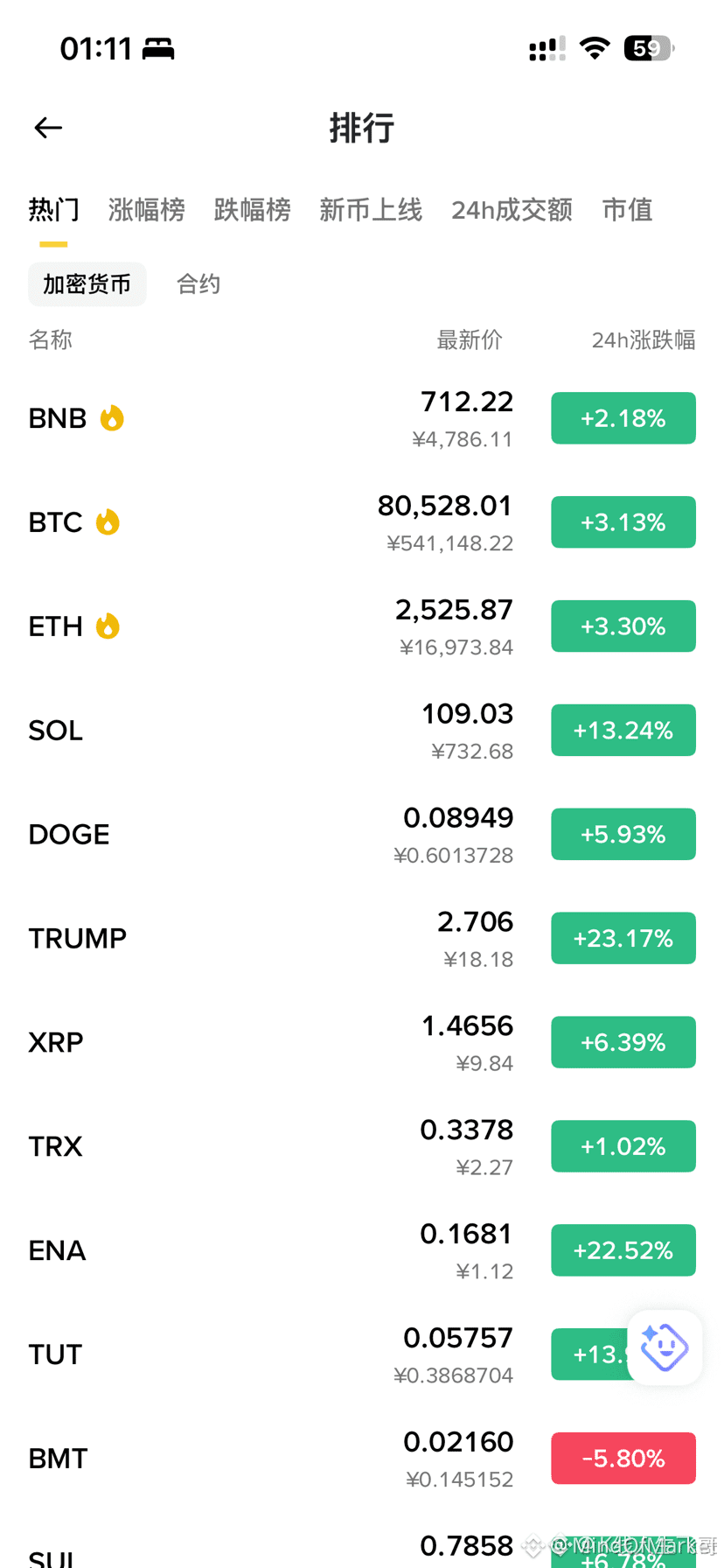Screen dimensions: 724x1568
Task: View TRX details
Action: tap(362, 1147)
